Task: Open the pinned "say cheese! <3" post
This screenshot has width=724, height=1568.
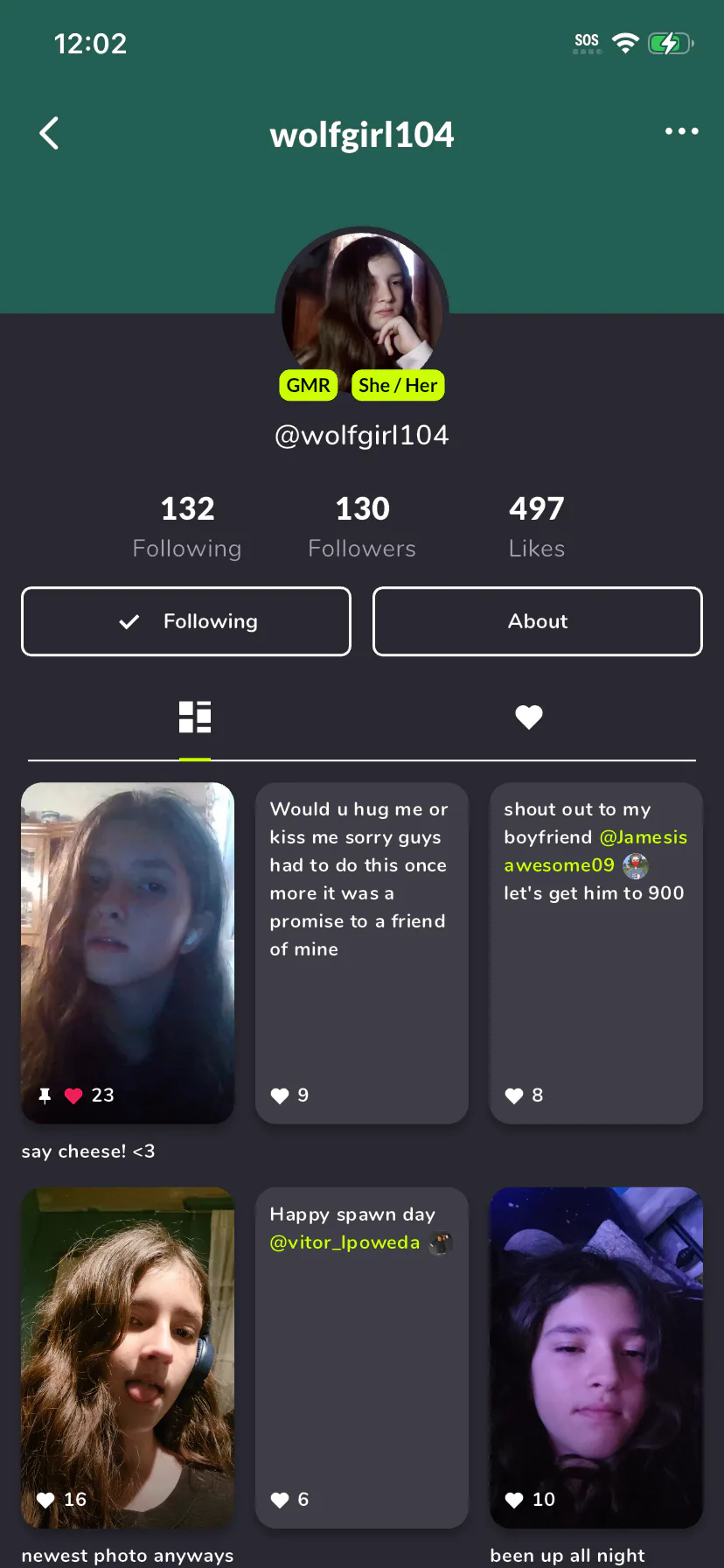Action: pyautogui.click(x=128, y=953)
